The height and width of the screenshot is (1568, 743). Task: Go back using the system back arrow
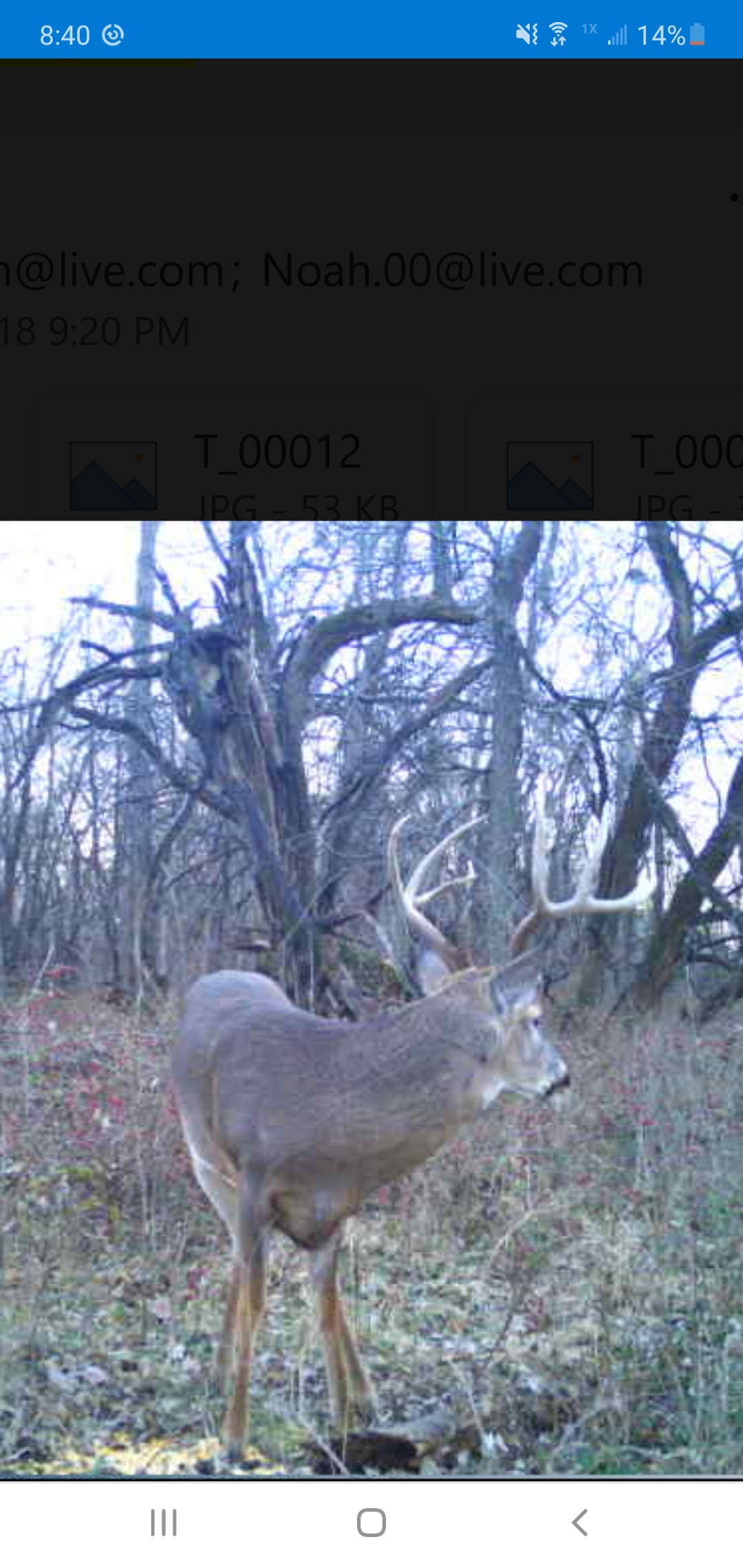click(580, 1523)
